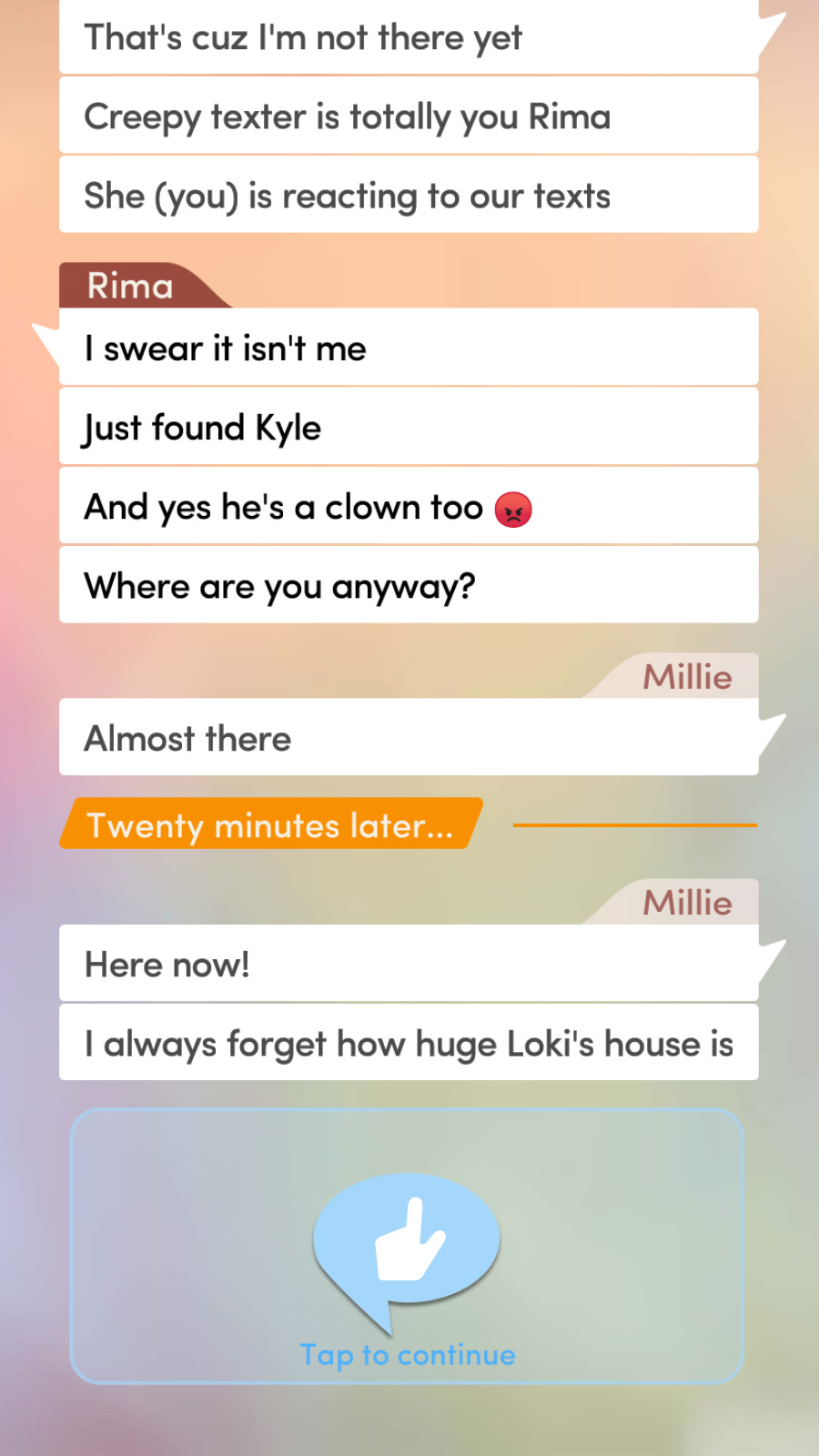Tap to continue the chat story

(408, 1247)
